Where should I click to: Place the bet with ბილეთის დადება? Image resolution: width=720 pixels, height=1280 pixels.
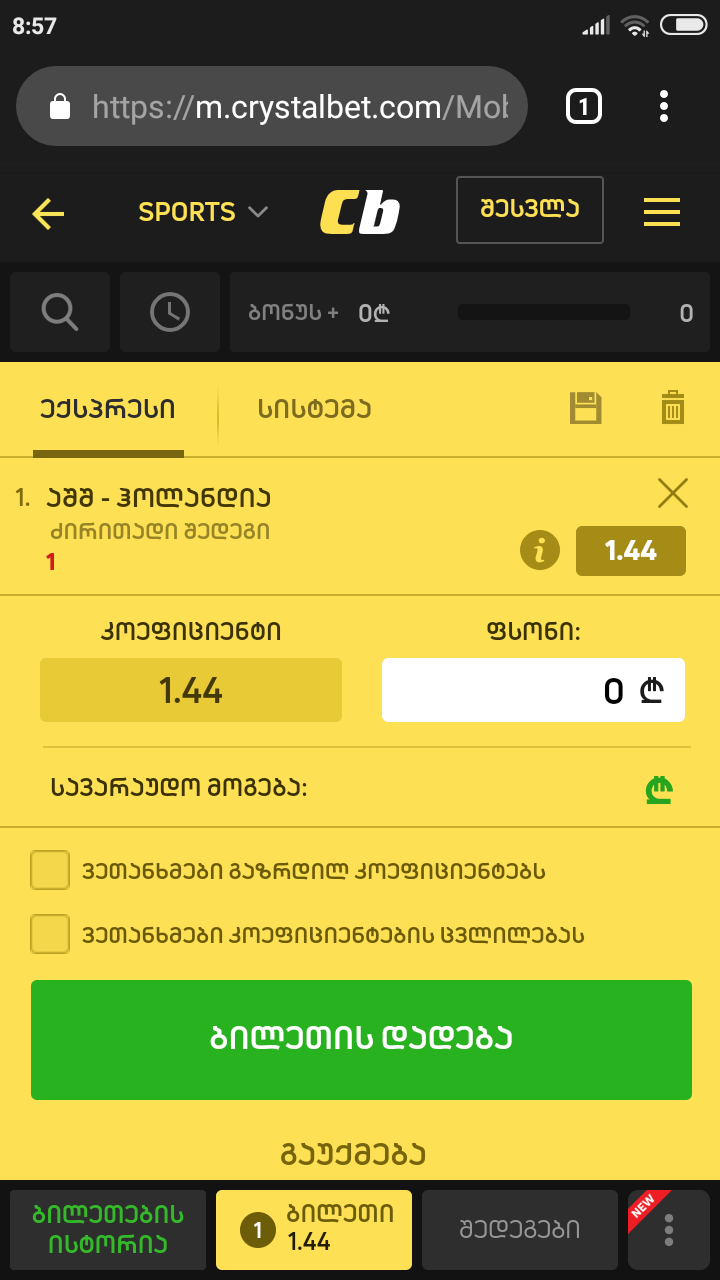(x=361, y=1040)
